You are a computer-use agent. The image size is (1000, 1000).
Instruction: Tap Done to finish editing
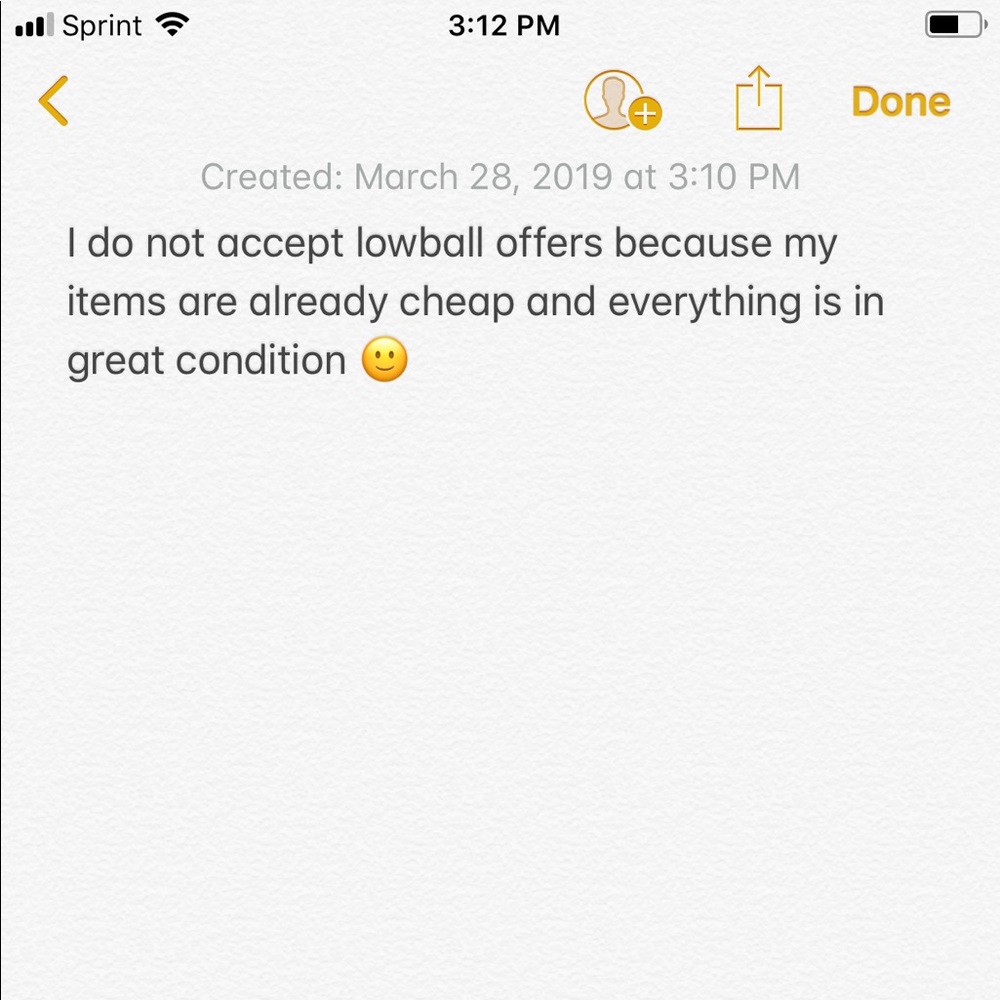[x=900, y=102]
